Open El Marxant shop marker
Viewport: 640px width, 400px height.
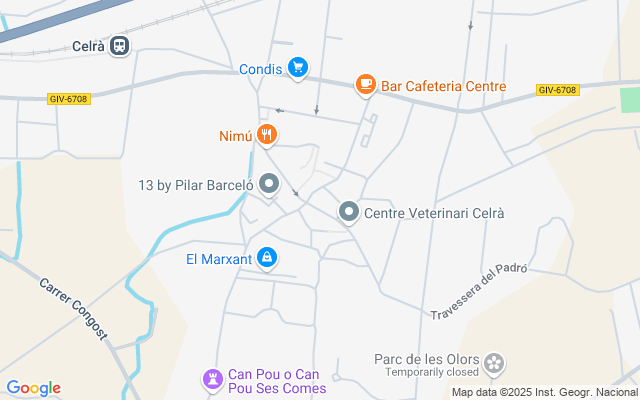coord(267,259)
